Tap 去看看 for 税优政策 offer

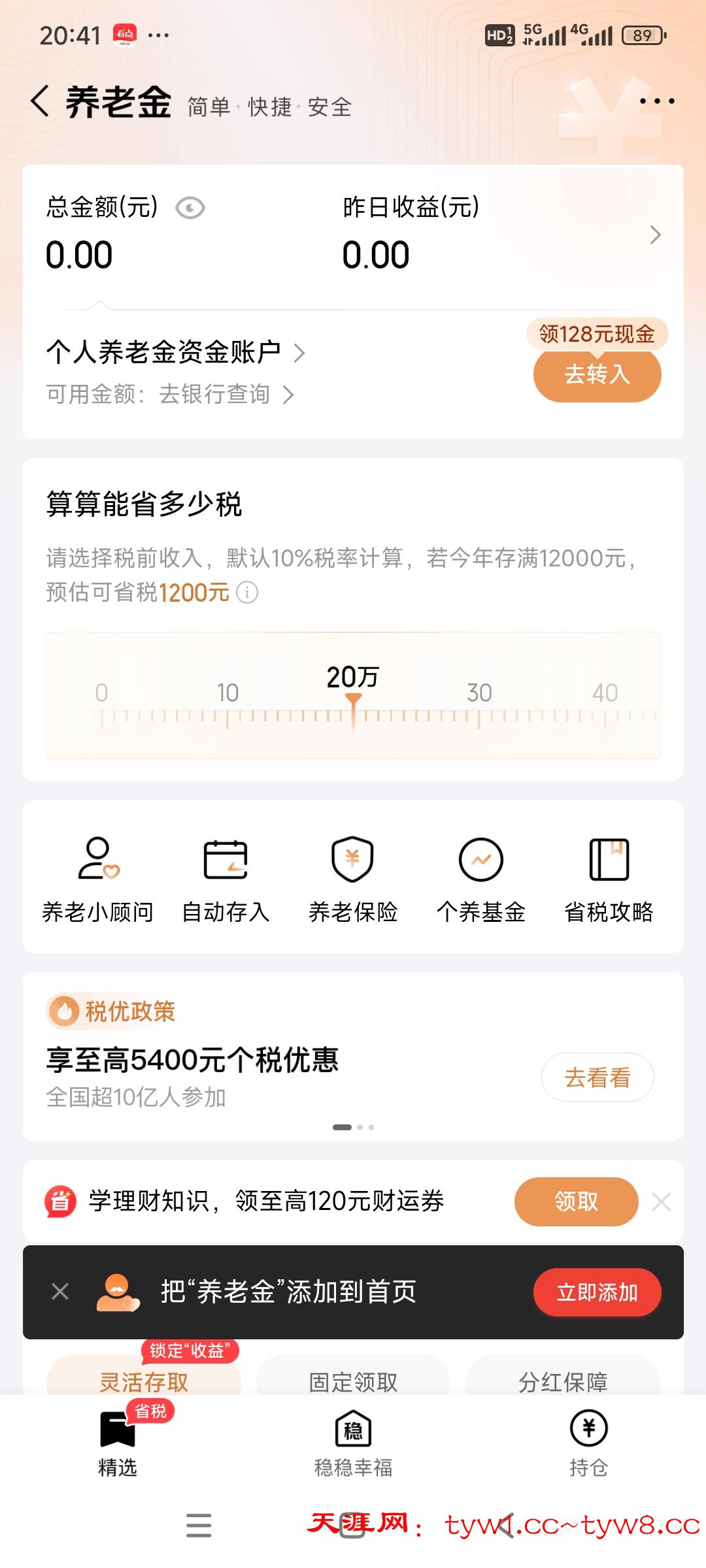[x=597, y=1077]
